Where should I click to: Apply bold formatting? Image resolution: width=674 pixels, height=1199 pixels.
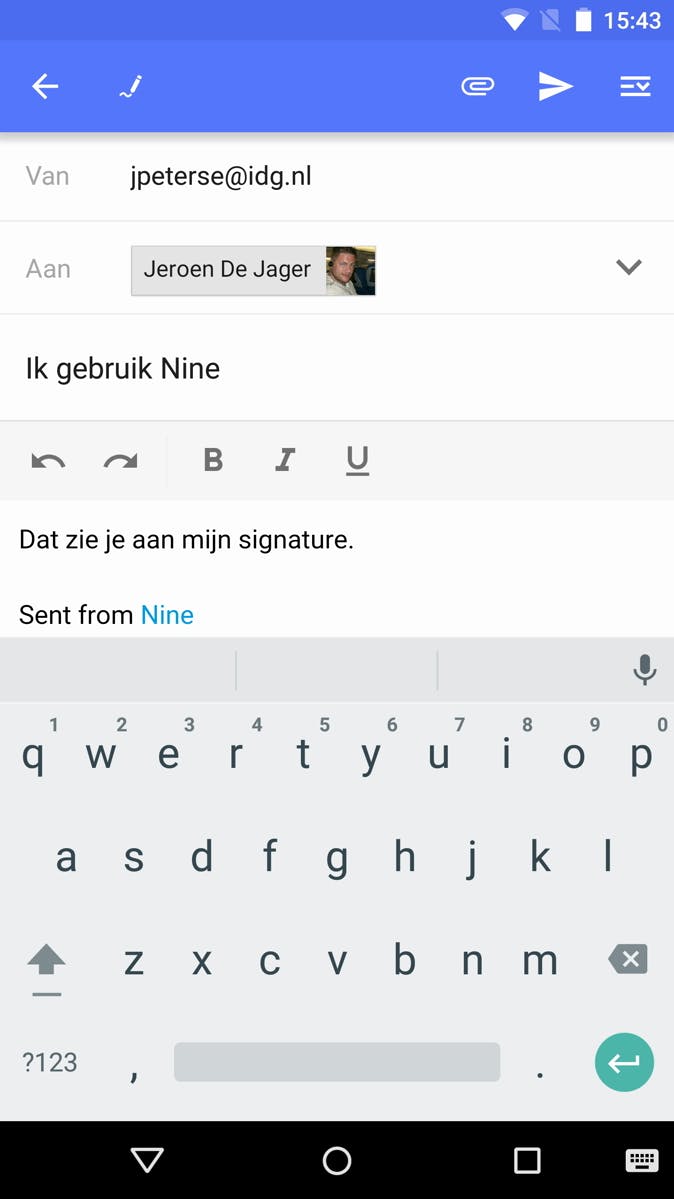pos(213,460)
